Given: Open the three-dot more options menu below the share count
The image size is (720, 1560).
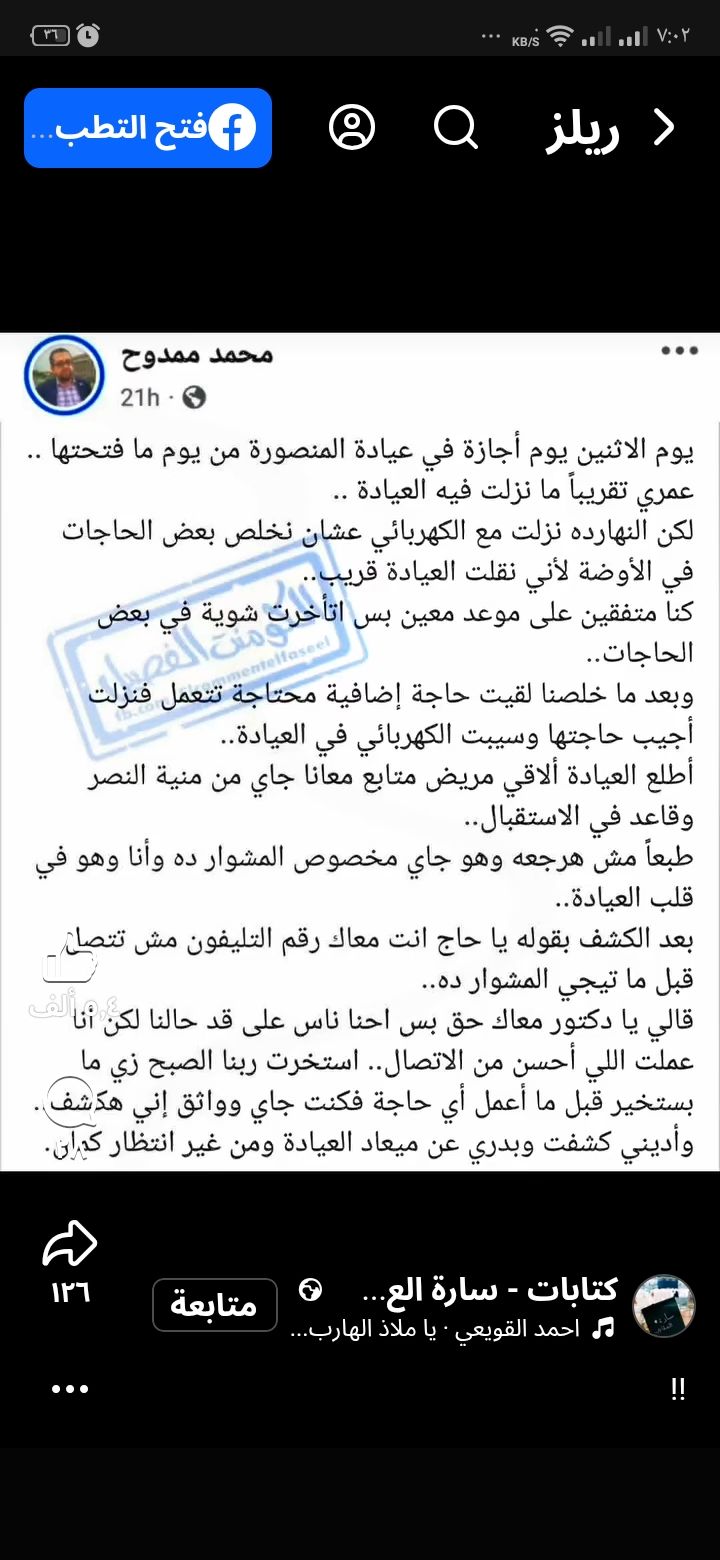Looking at the screenshot, I should click(70, 1388).
